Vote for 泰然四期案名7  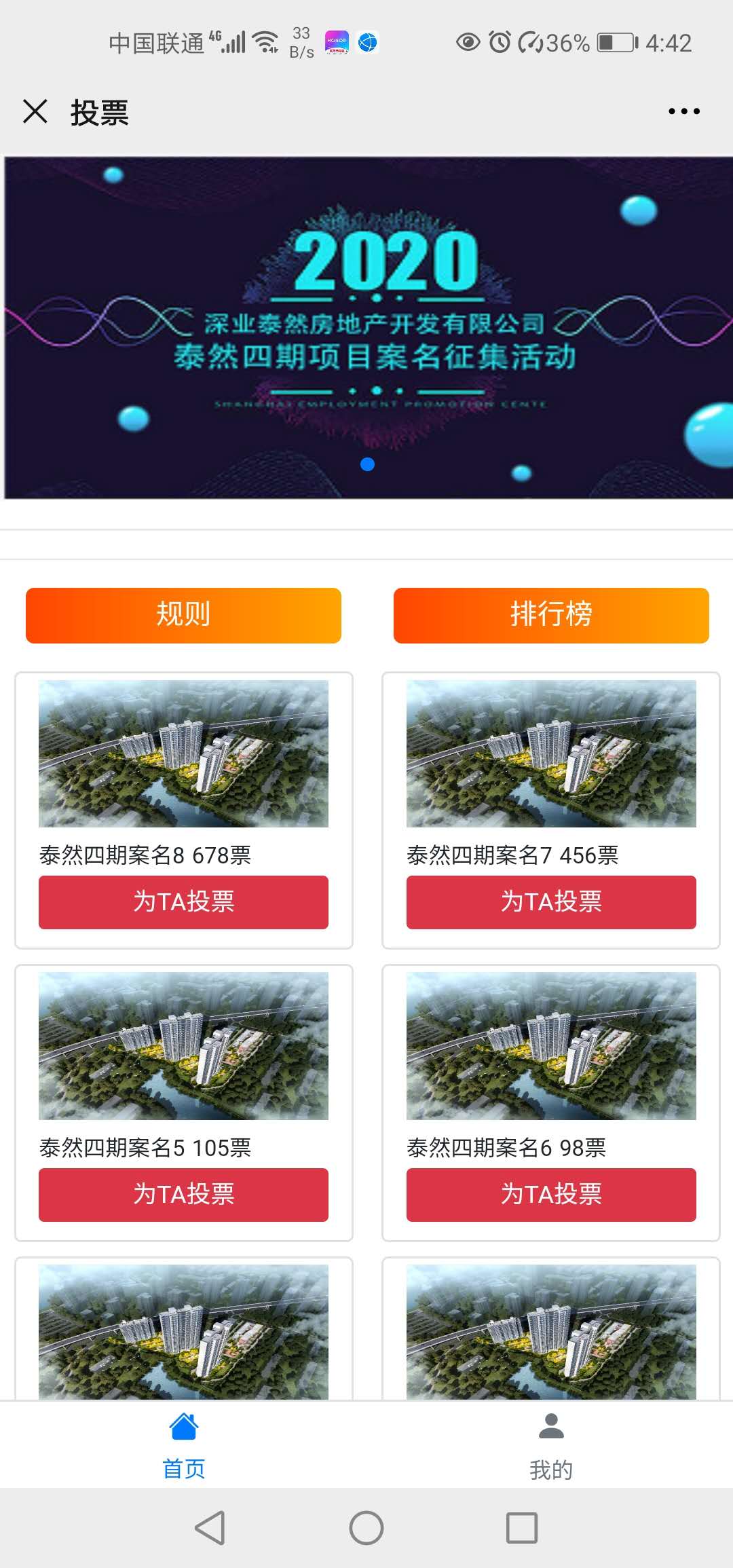551,902
